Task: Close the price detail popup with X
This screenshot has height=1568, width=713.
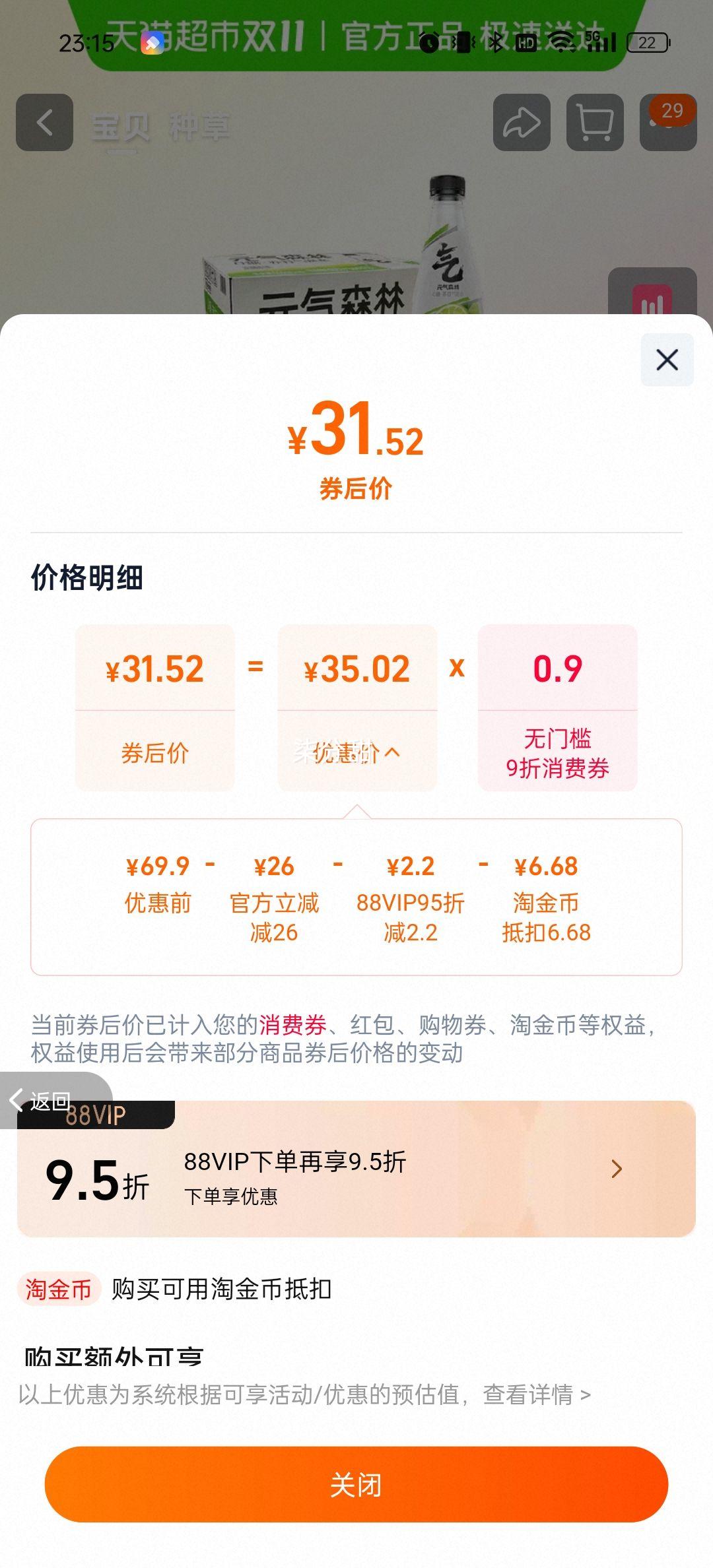Action: (667, 360)
